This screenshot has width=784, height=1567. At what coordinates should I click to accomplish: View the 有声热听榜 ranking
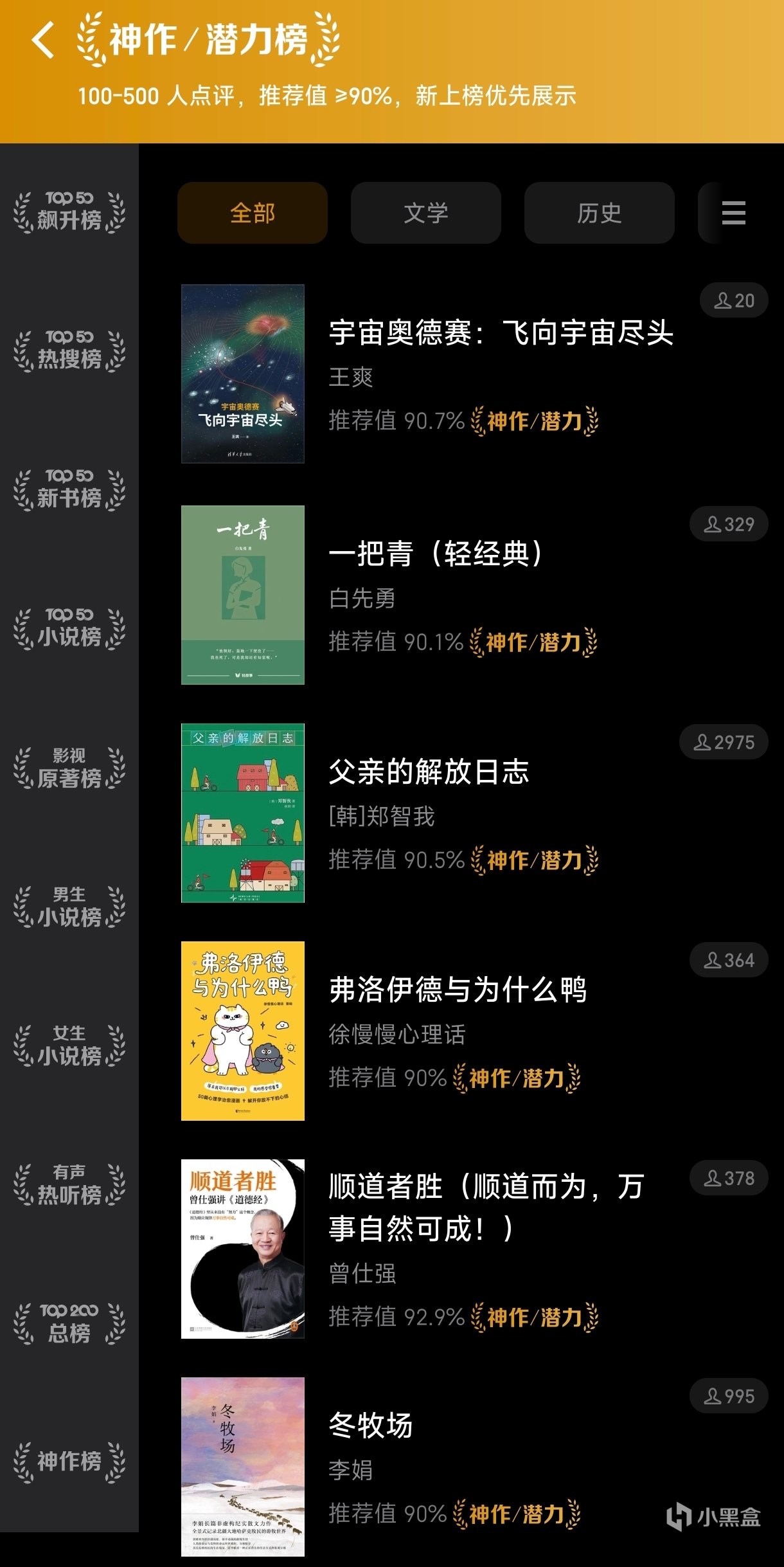click(69, 1184)
